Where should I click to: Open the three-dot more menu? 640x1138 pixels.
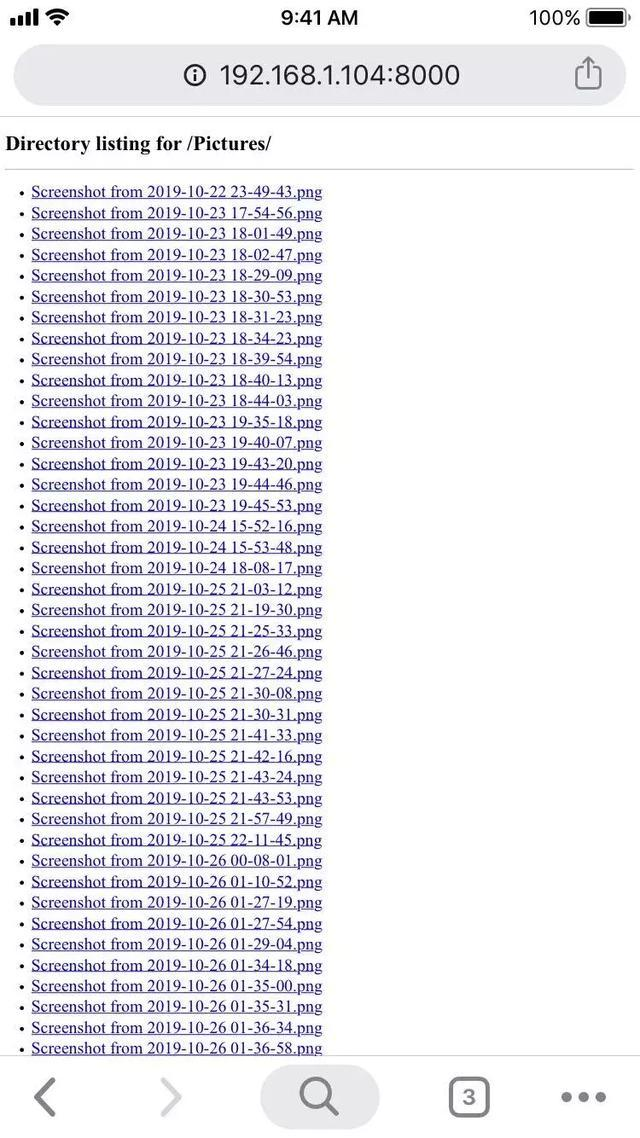583,1098
